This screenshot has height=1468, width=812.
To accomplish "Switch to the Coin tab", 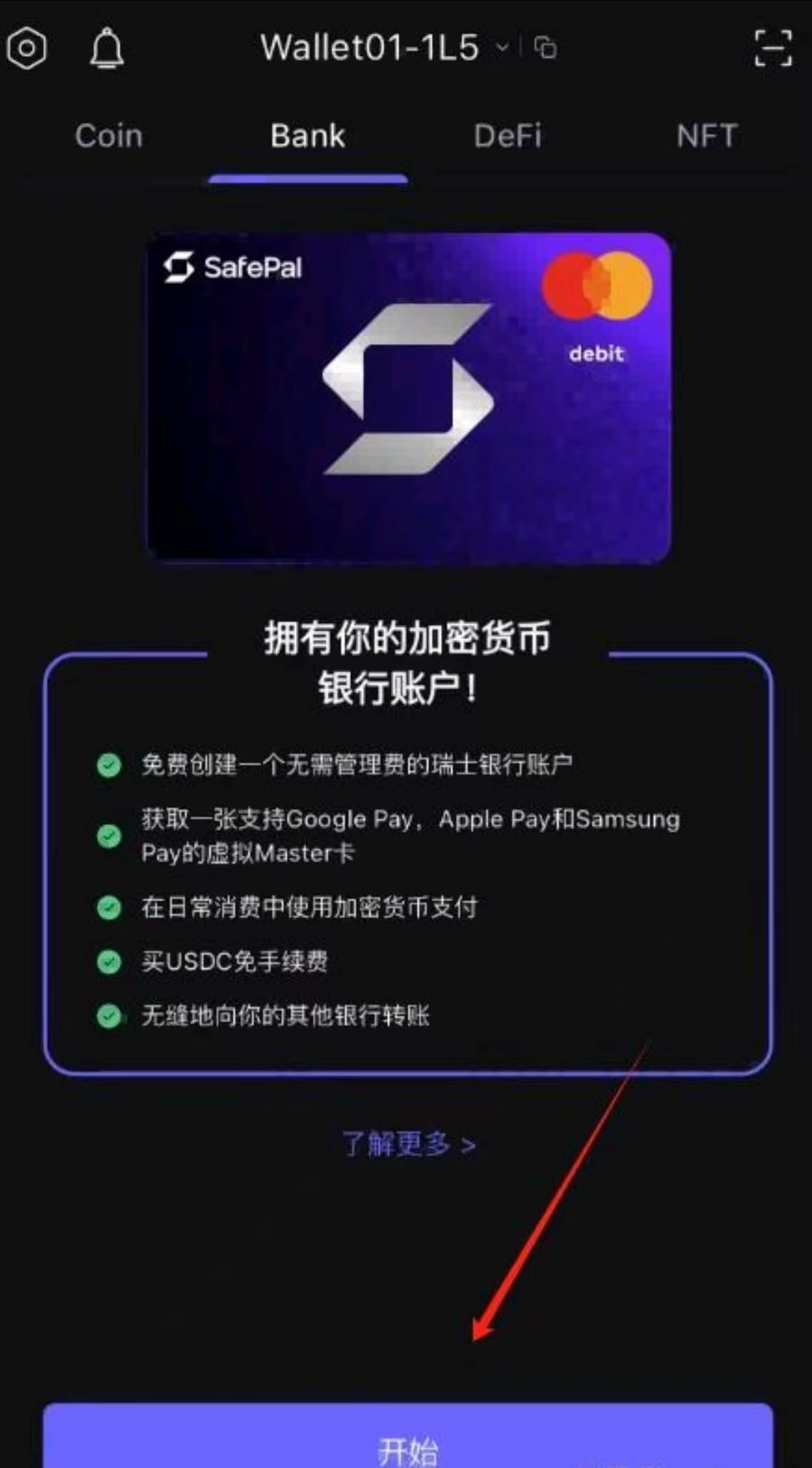I will point(109,136).
